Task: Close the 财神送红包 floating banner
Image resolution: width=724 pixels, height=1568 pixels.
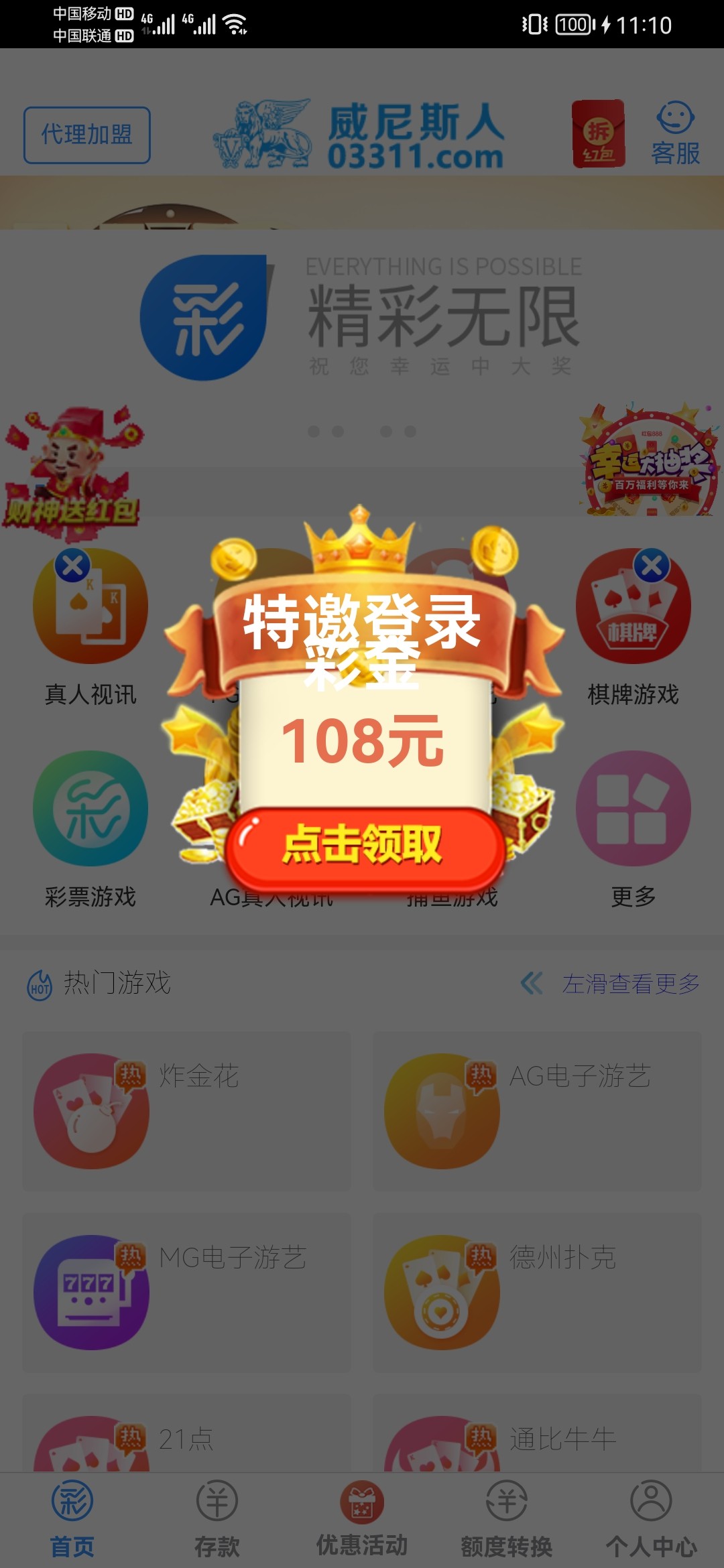Action: (72, 566)
